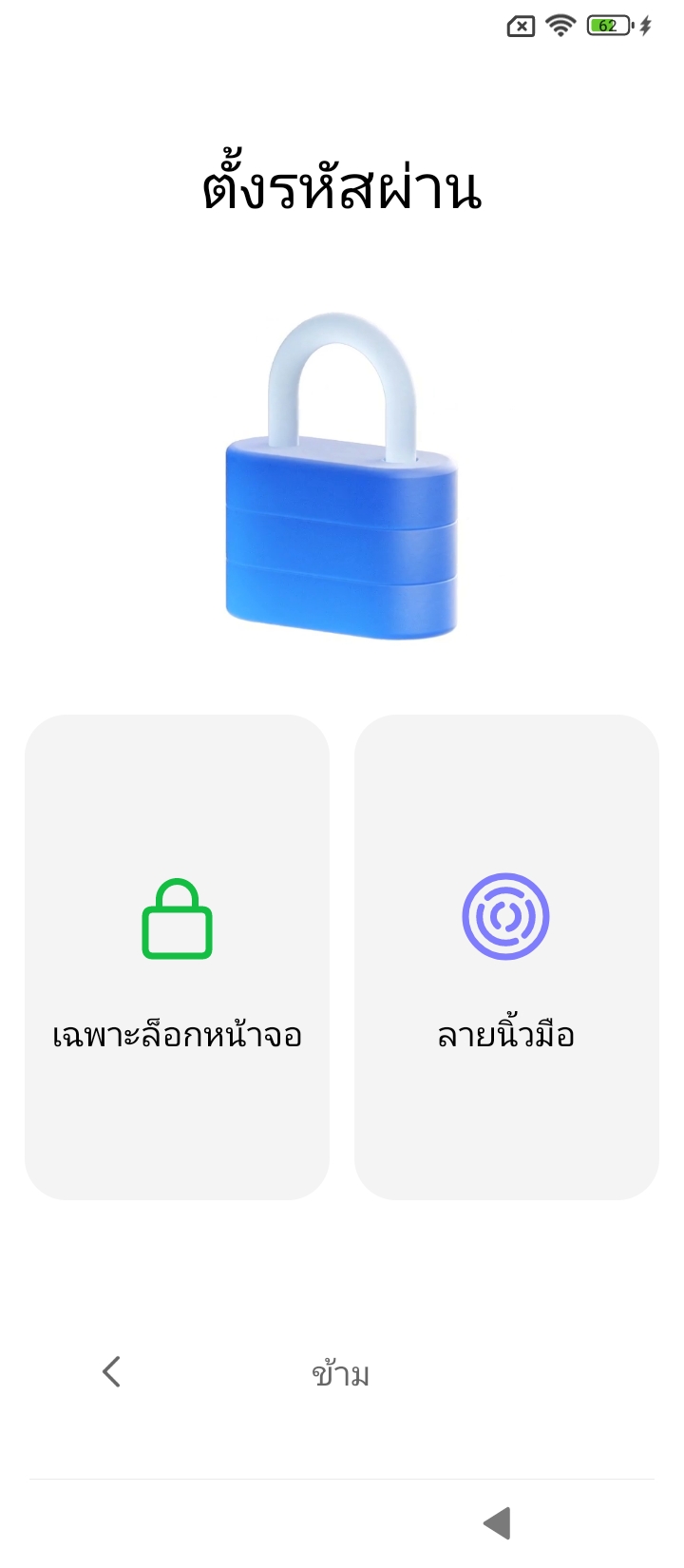Screen dimensions: 684x1568
Task: Select the เฉพาะล็อกหน้าจอ screen lock card
Action: point(177,957)
